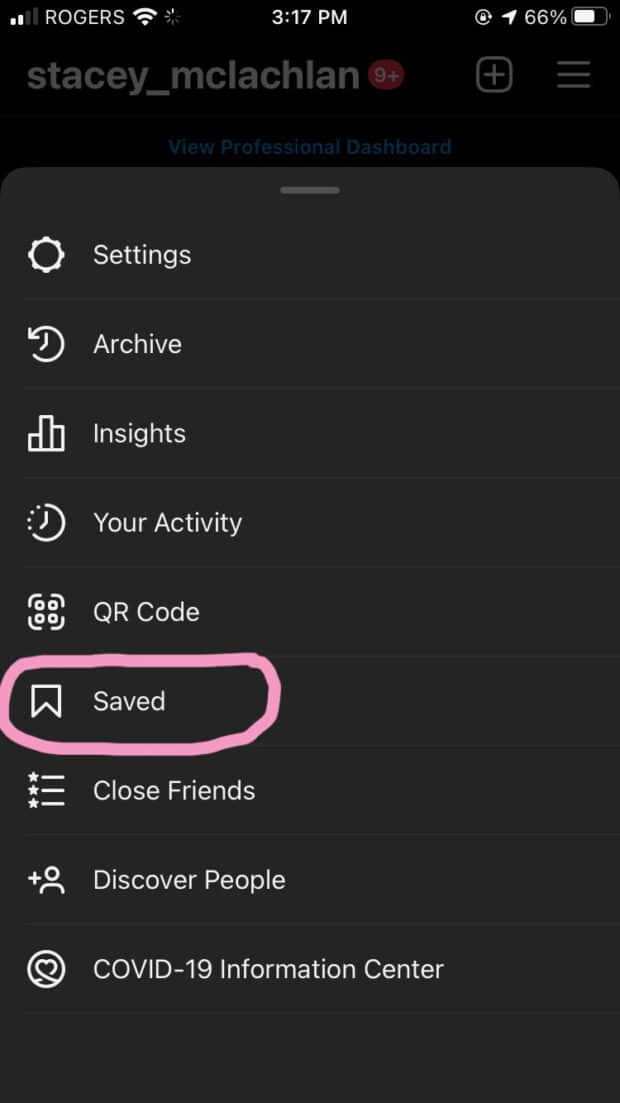620x1103 pixels.
Task: Tap the stacey_mclachlan username header
Action: [x=193, y=76]
